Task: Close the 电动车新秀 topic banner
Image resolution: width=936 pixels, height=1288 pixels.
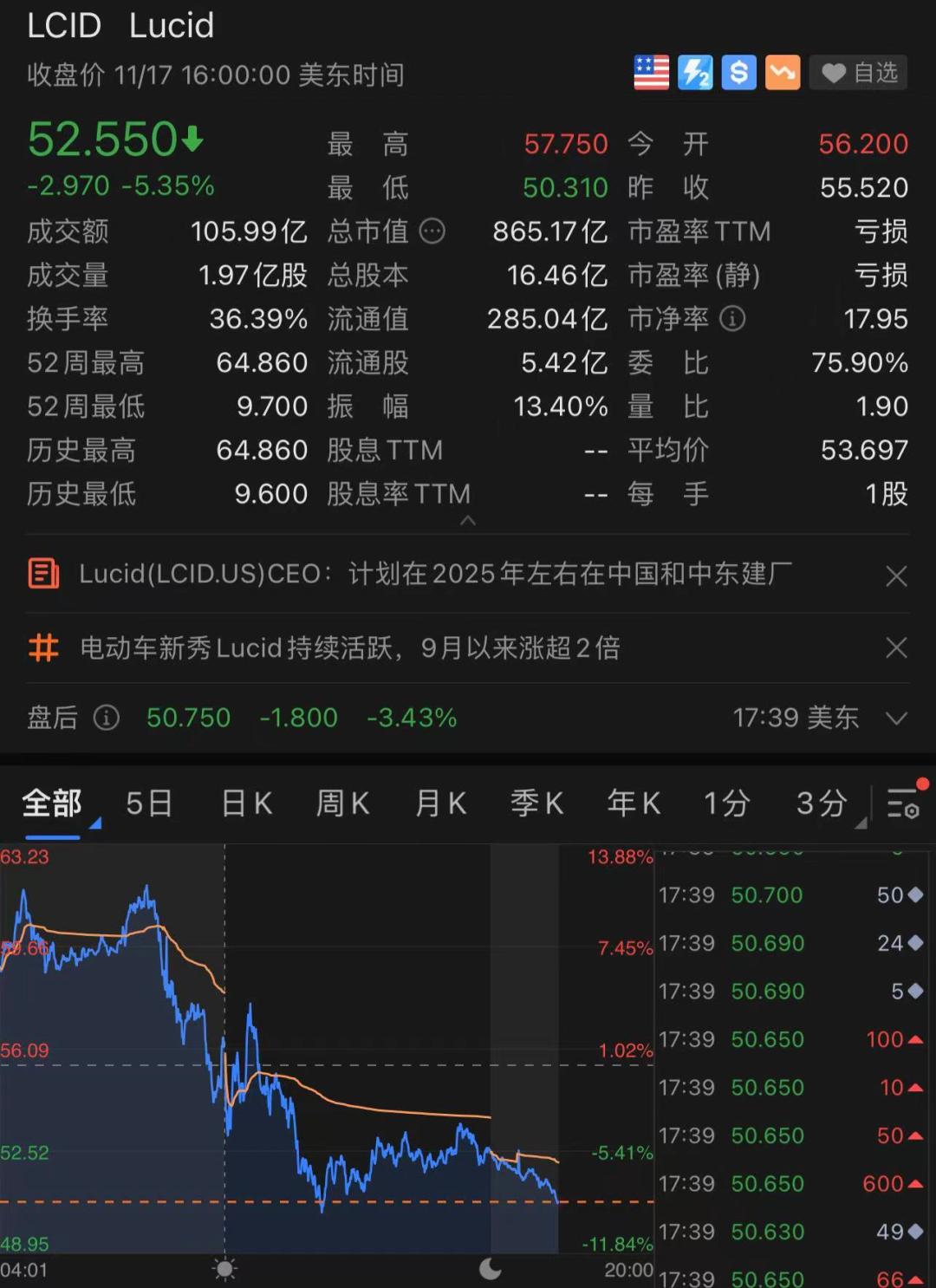Action: 896,647
